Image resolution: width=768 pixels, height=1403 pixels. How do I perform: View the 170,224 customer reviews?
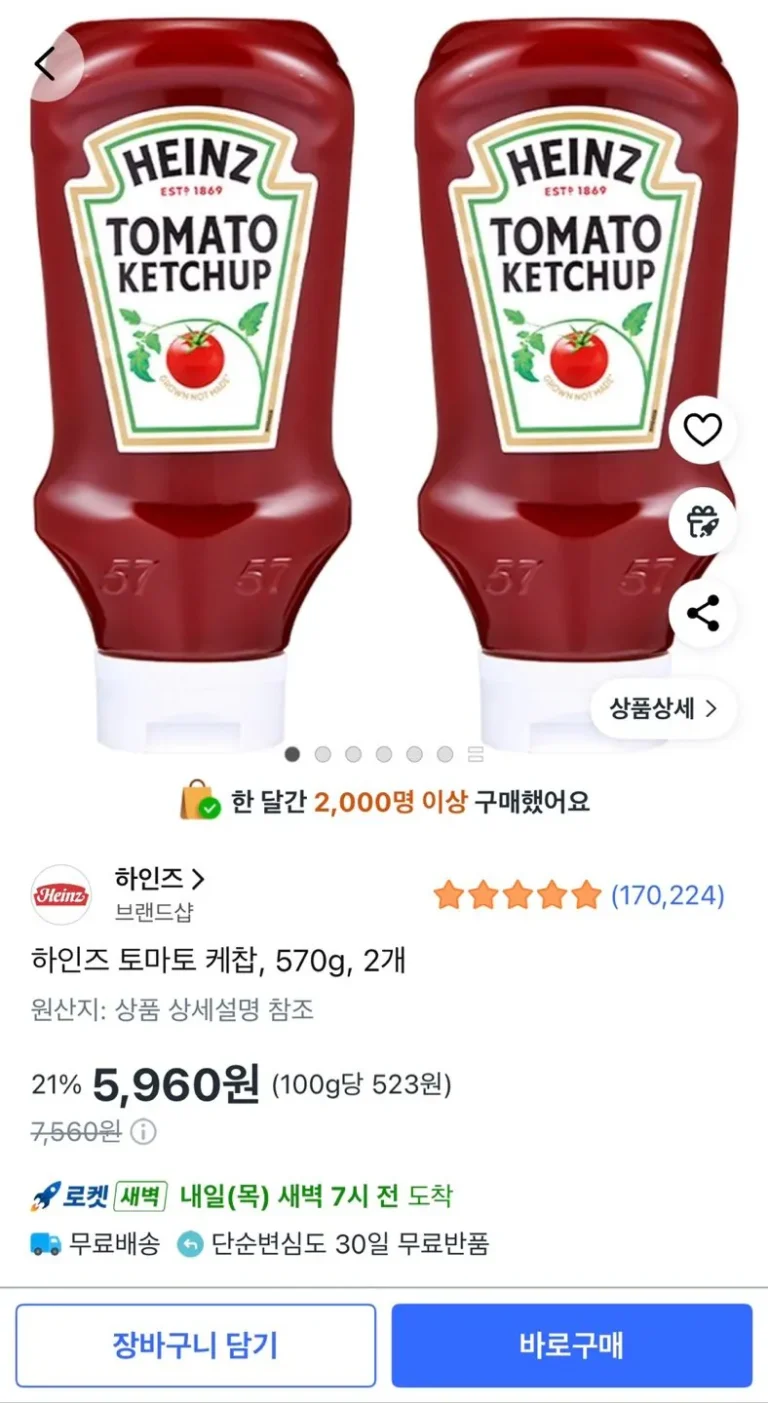[667, 895]
